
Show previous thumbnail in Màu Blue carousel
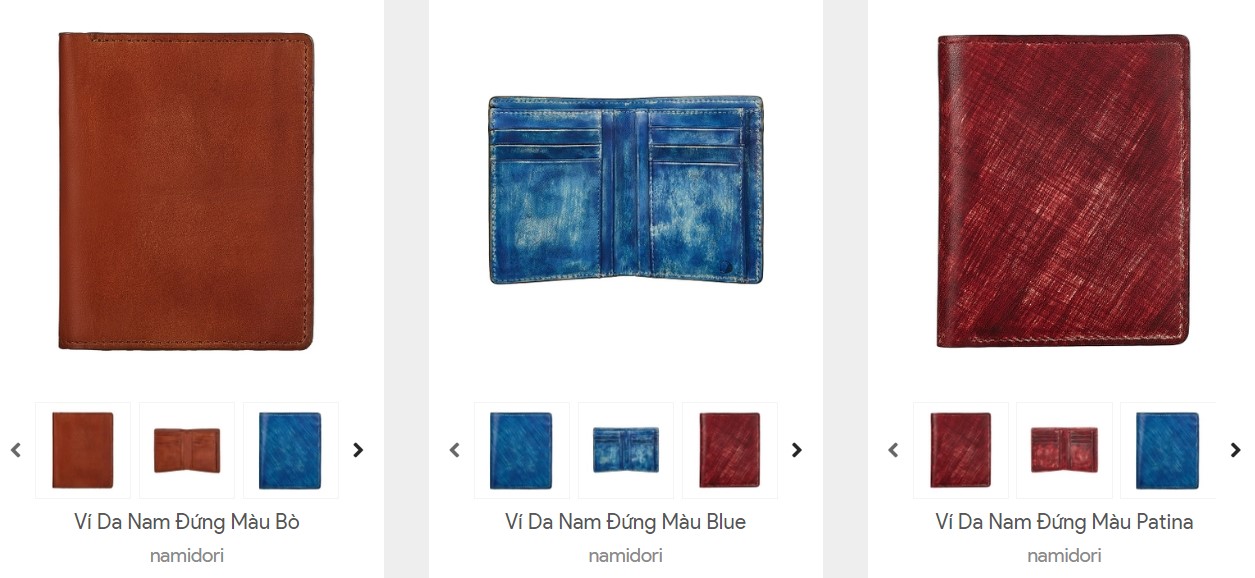coord(454,450)
